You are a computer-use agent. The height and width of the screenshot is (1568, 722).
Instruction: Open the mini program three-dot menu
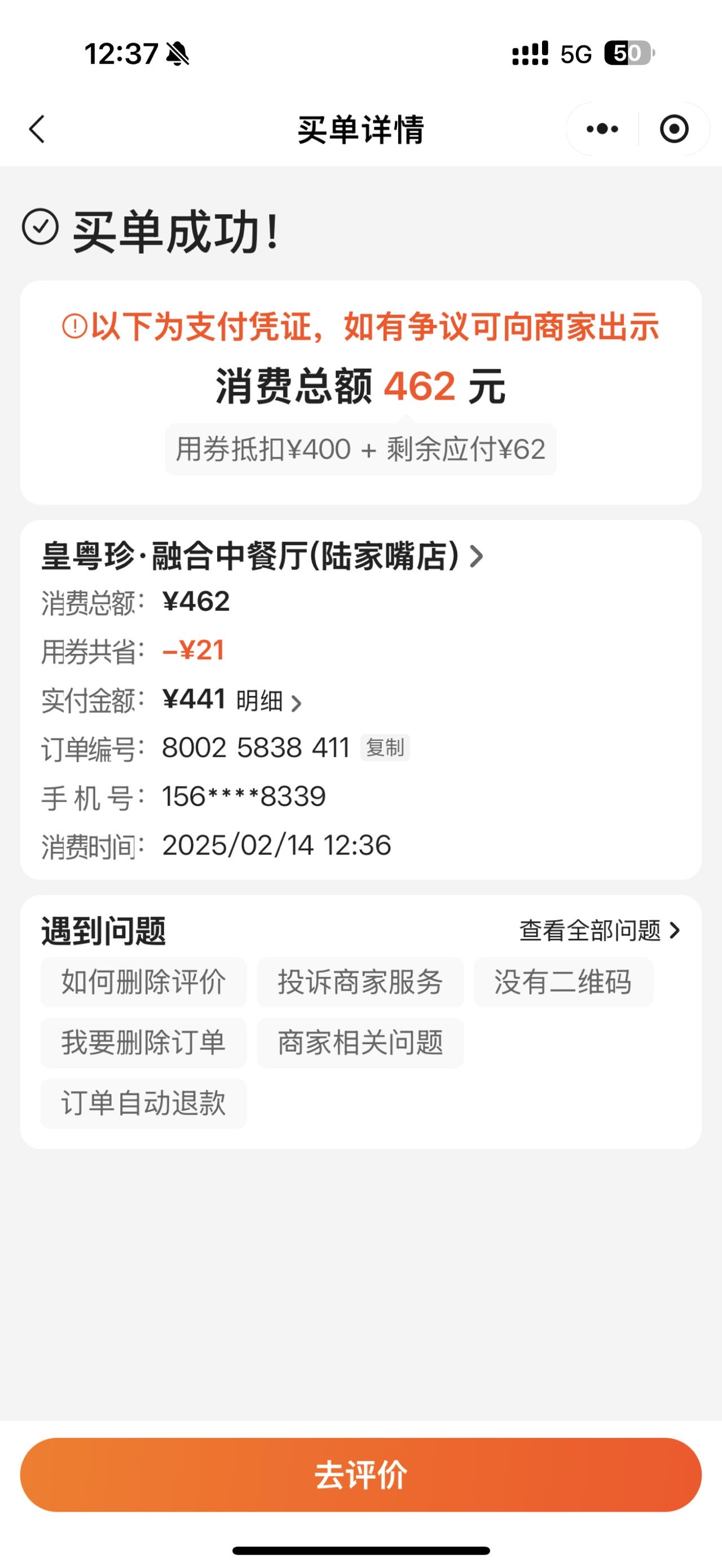(602, 129)
